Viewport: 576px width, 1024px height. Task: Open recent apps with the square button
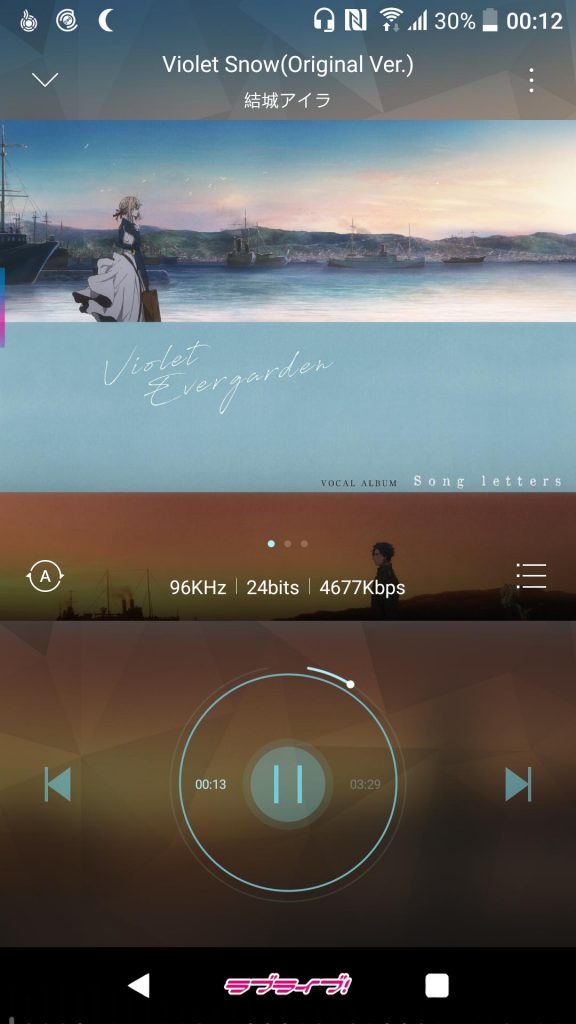[x=436, y=985]
